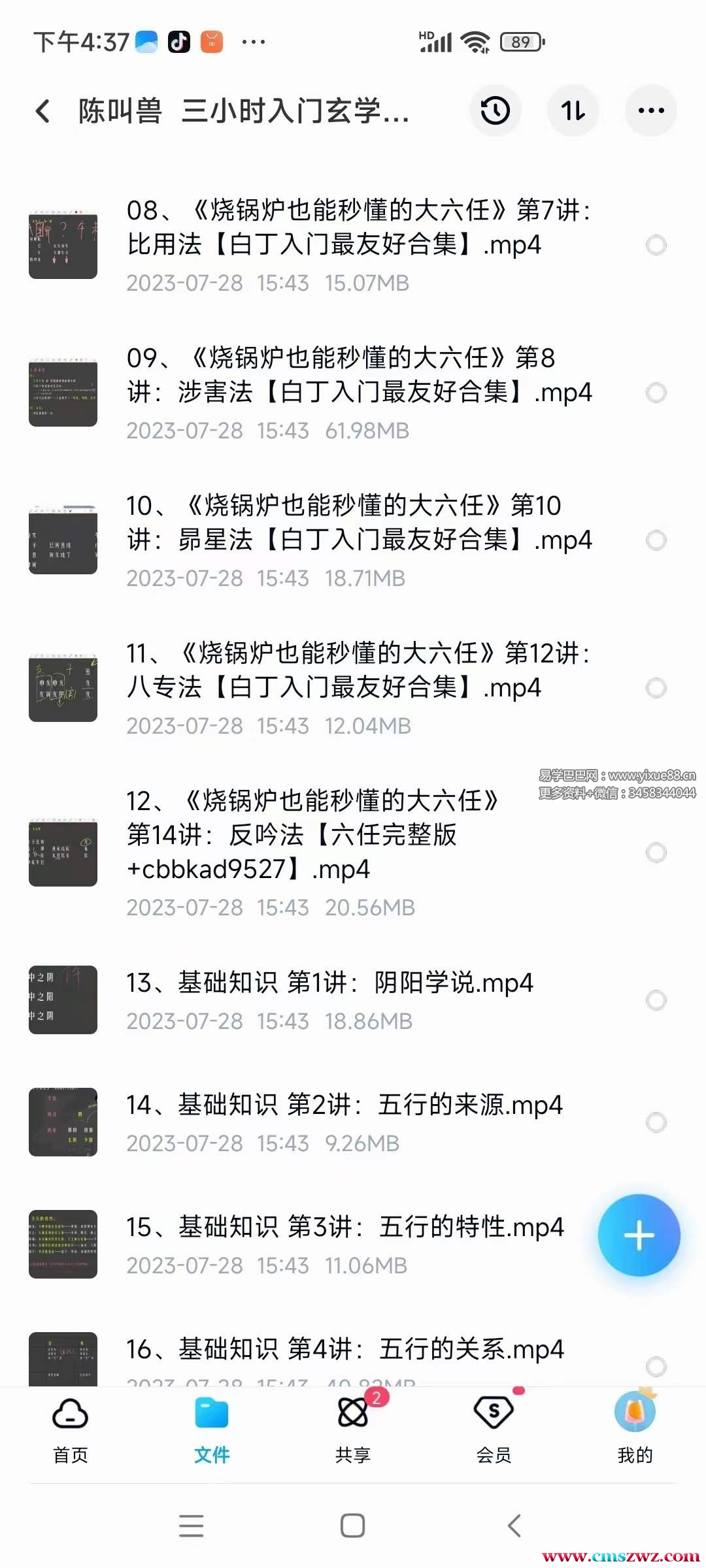This screenshot has height=1568, width=706.
Task: Go back from the 陈叫兽 folder
Action: point(43,111)
